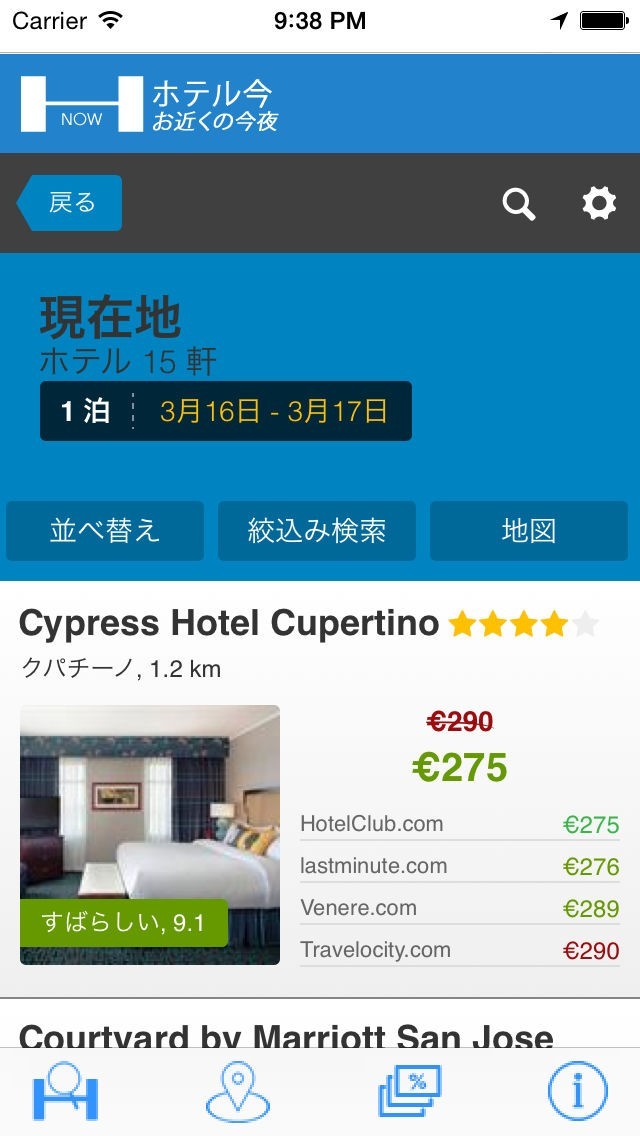Select lastminute.com €276 offer
640x1136 pixels.
point(459,866)
